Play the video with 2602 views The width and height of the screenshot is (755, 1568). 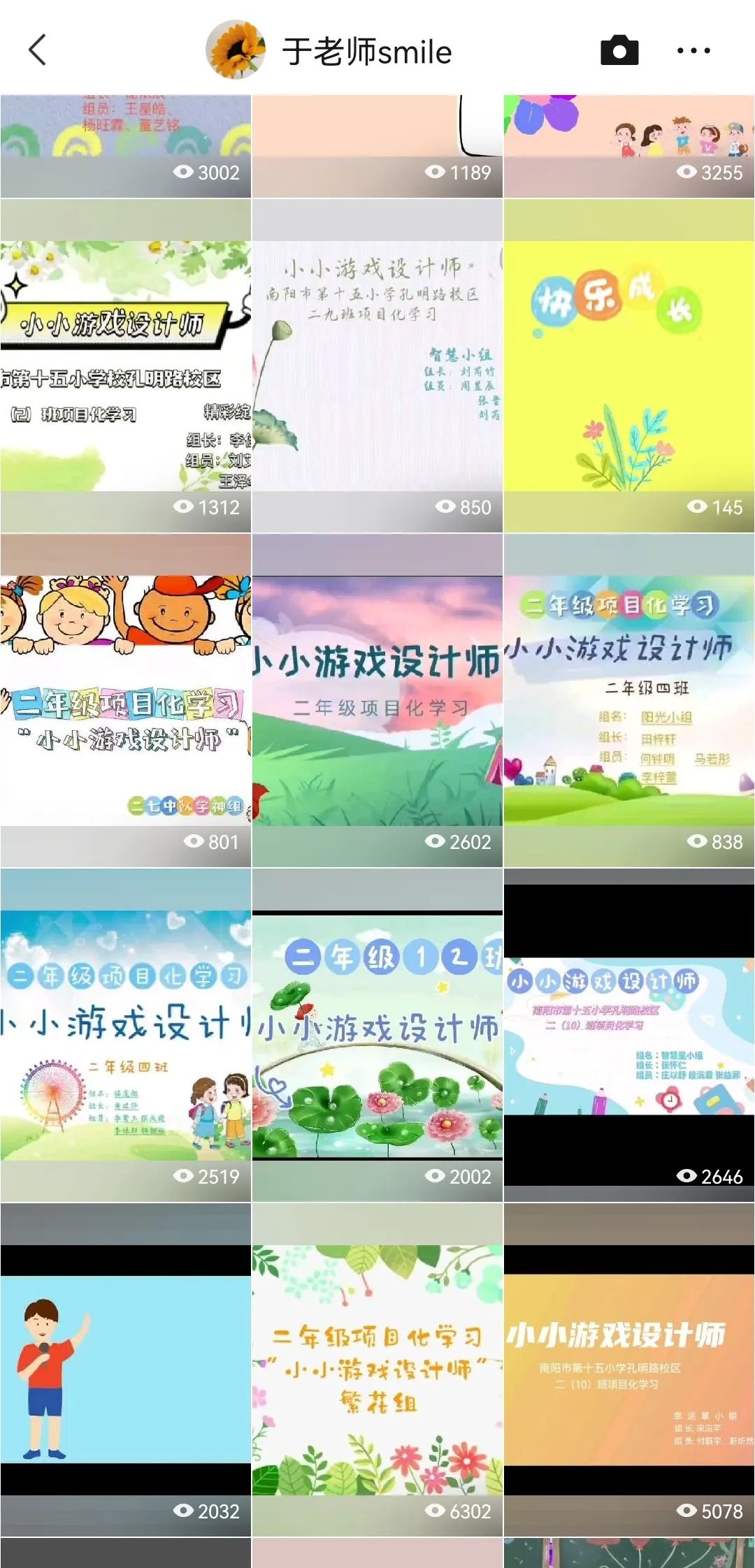point(377,701)
